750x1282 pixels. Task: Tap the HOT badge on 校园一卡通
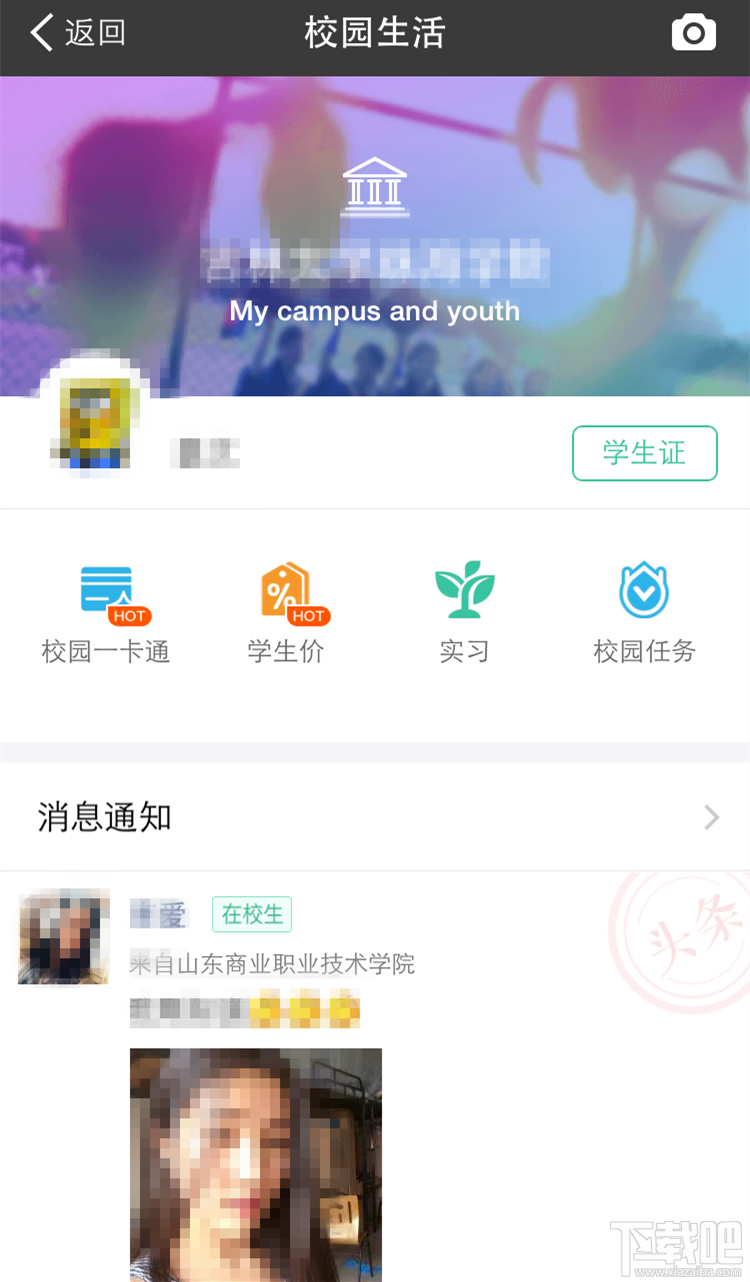pyautogui.click(x=129, y=617)
